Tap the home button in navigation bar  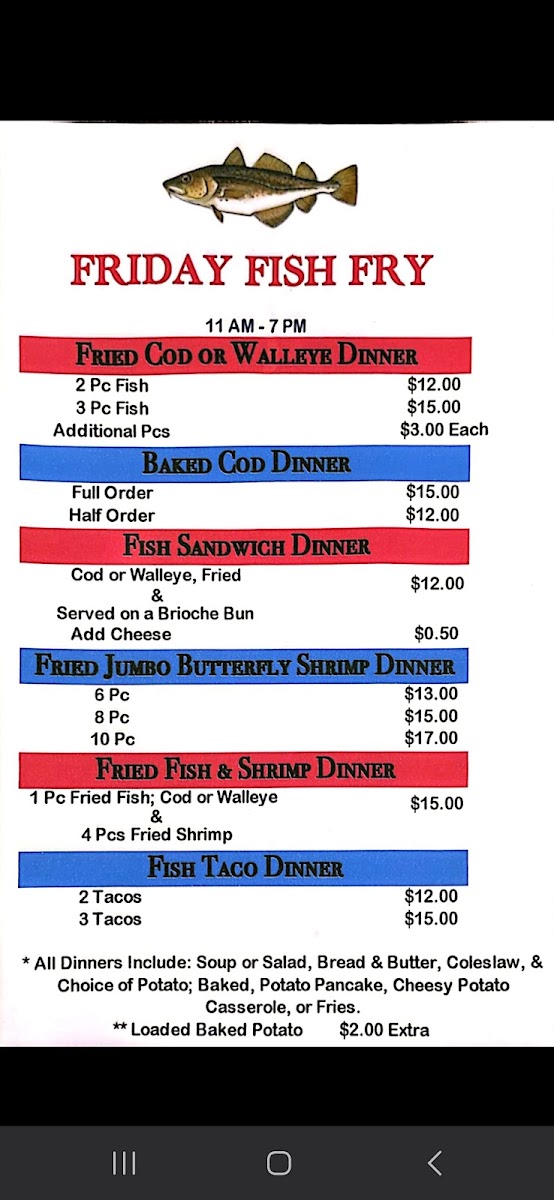(x=279, y=1162)
